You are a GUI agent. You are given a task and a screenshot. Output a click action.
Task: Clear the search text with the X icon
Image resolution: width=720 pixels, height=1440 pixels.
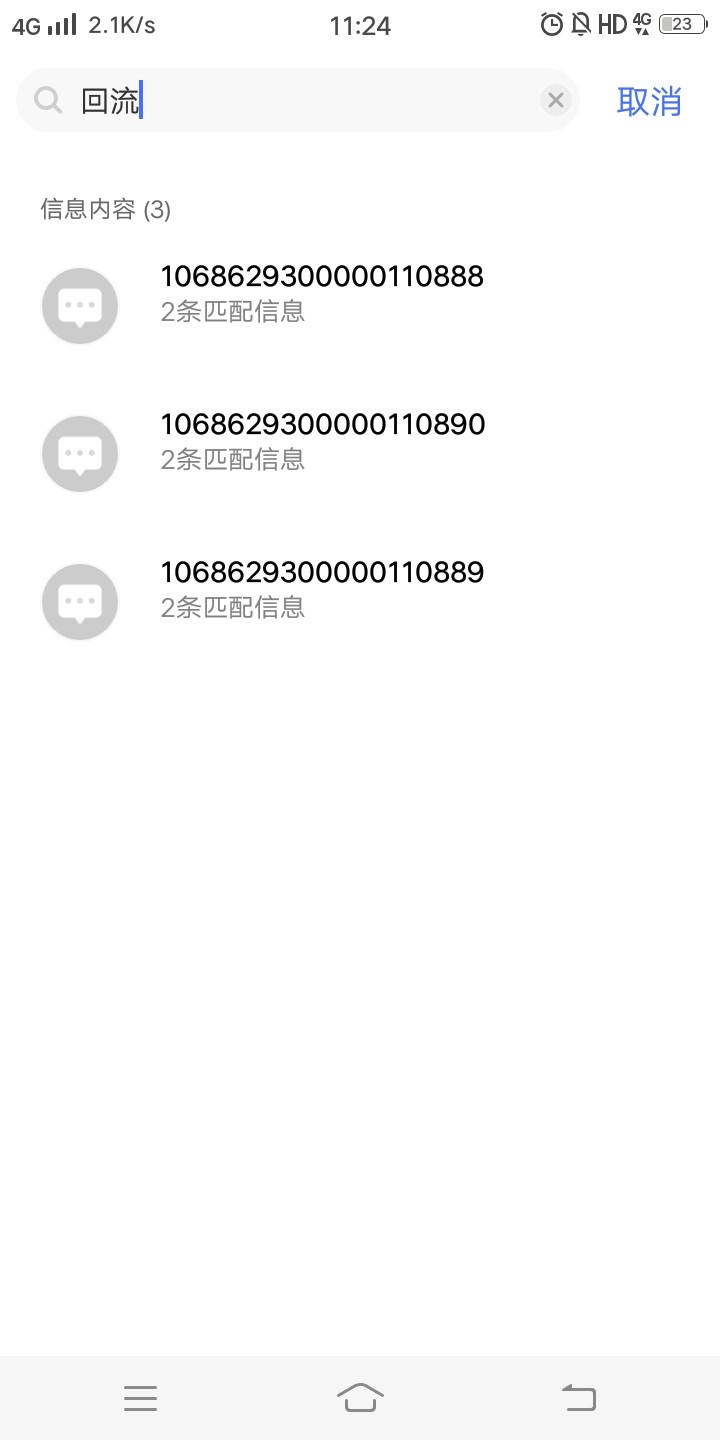(x=556, y=100)
